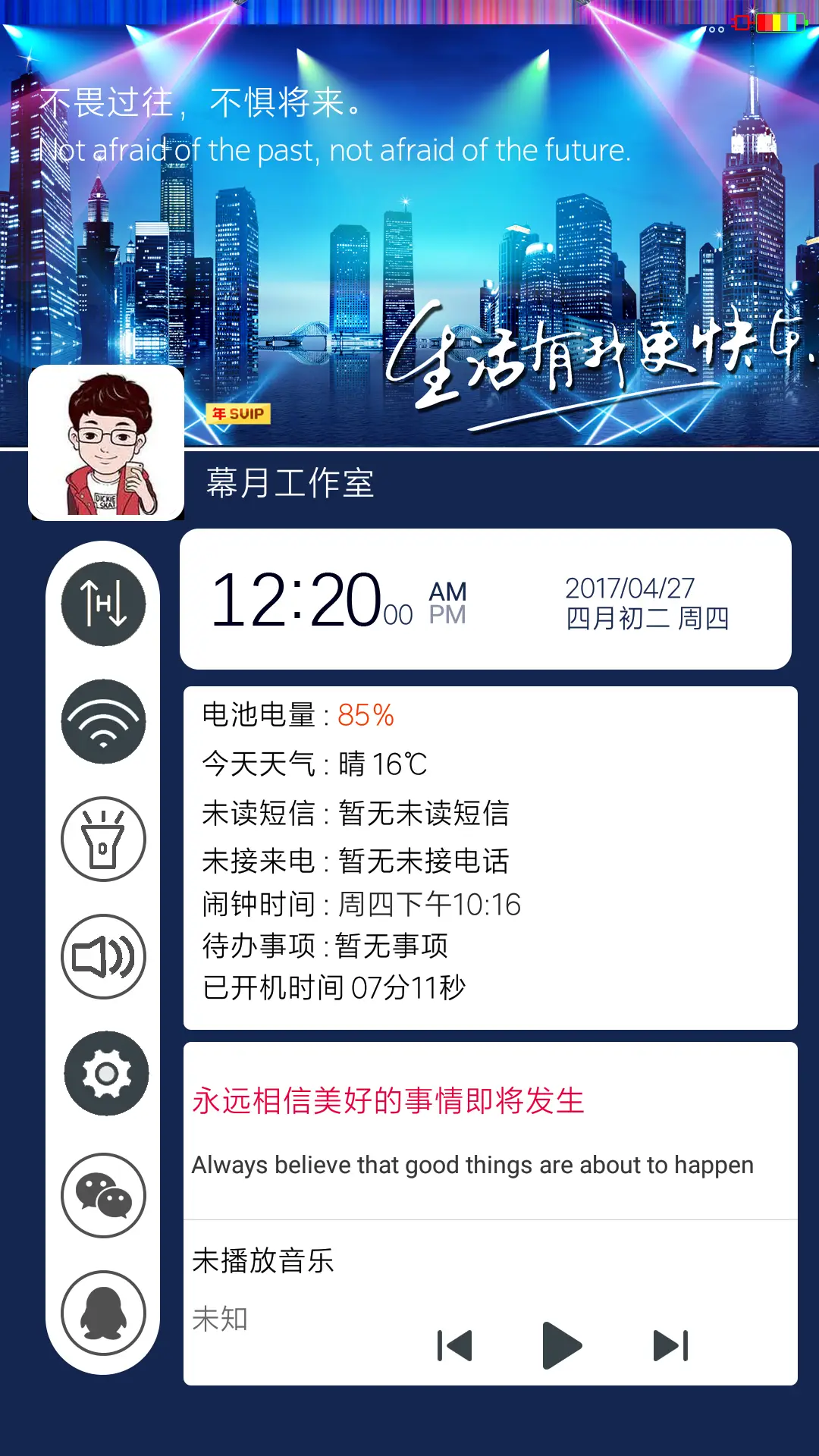Click the red connector status icon at top right
Image resolution: width=819 pixels, height=1456 pixels.
[741, 23]
